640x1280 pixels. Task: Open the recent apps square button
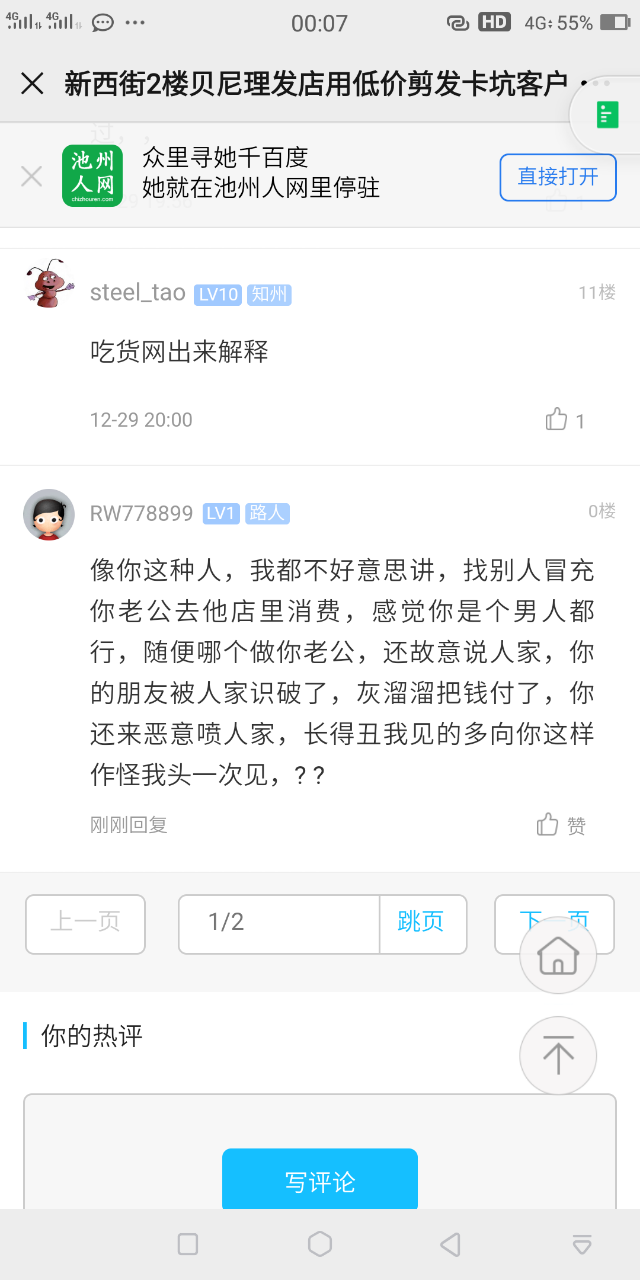click(x=188, y=1244)
